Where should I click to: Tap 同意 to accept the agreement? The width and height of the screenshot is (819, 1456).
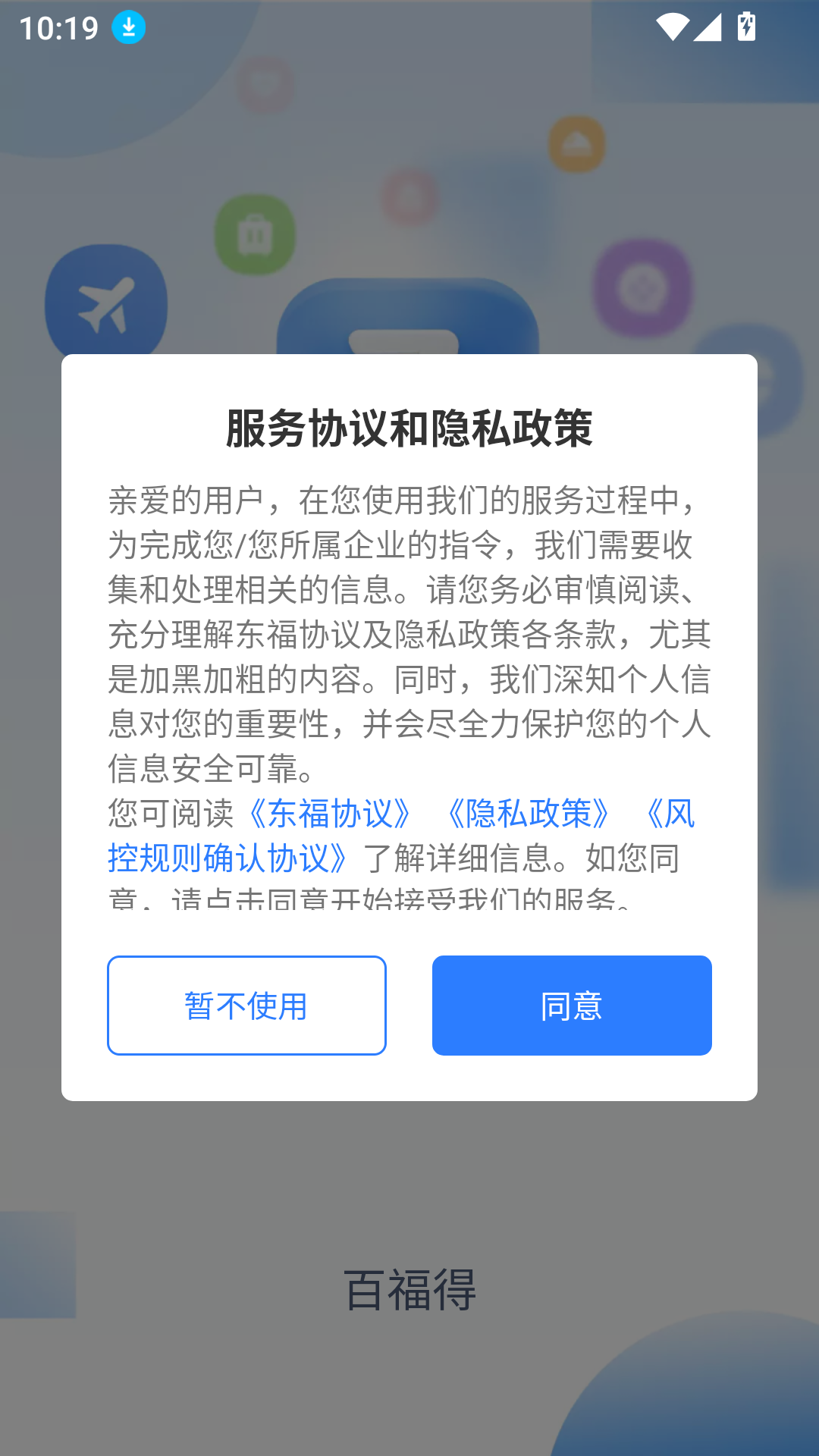[572, 1005]
